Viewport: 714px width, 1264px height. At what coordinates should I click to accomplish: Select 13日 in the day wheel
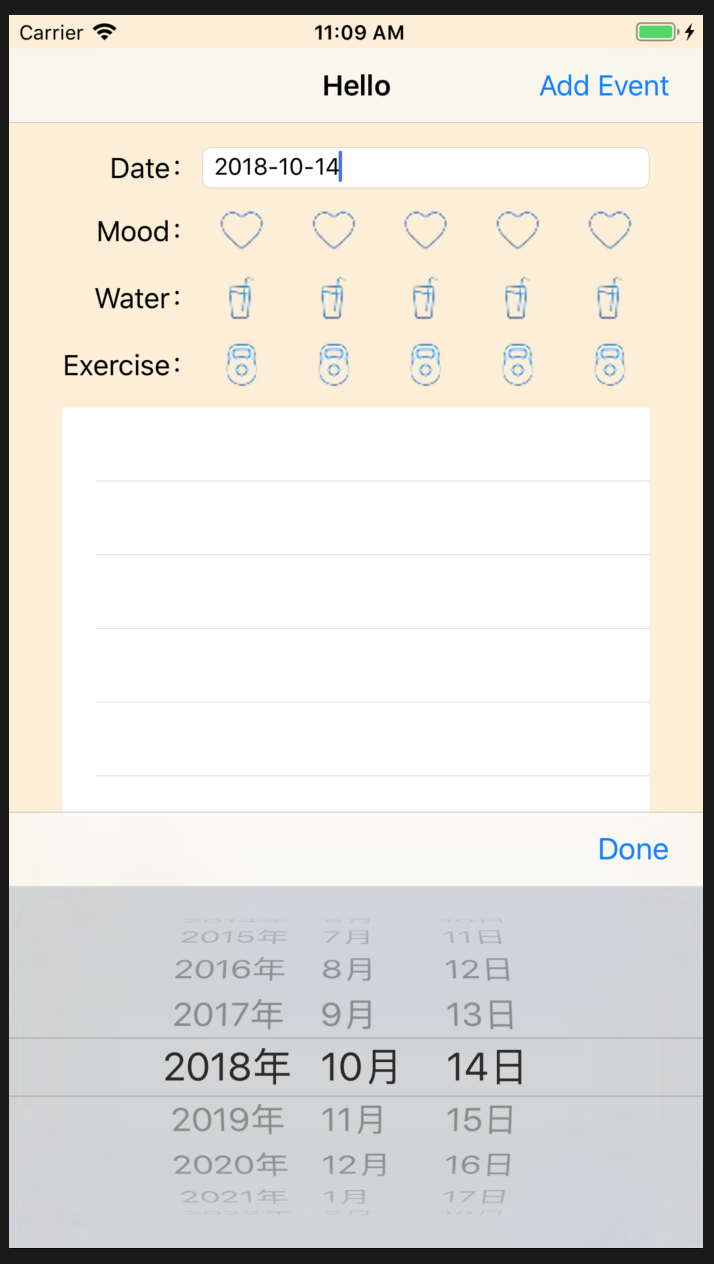tap(480, 1015)
